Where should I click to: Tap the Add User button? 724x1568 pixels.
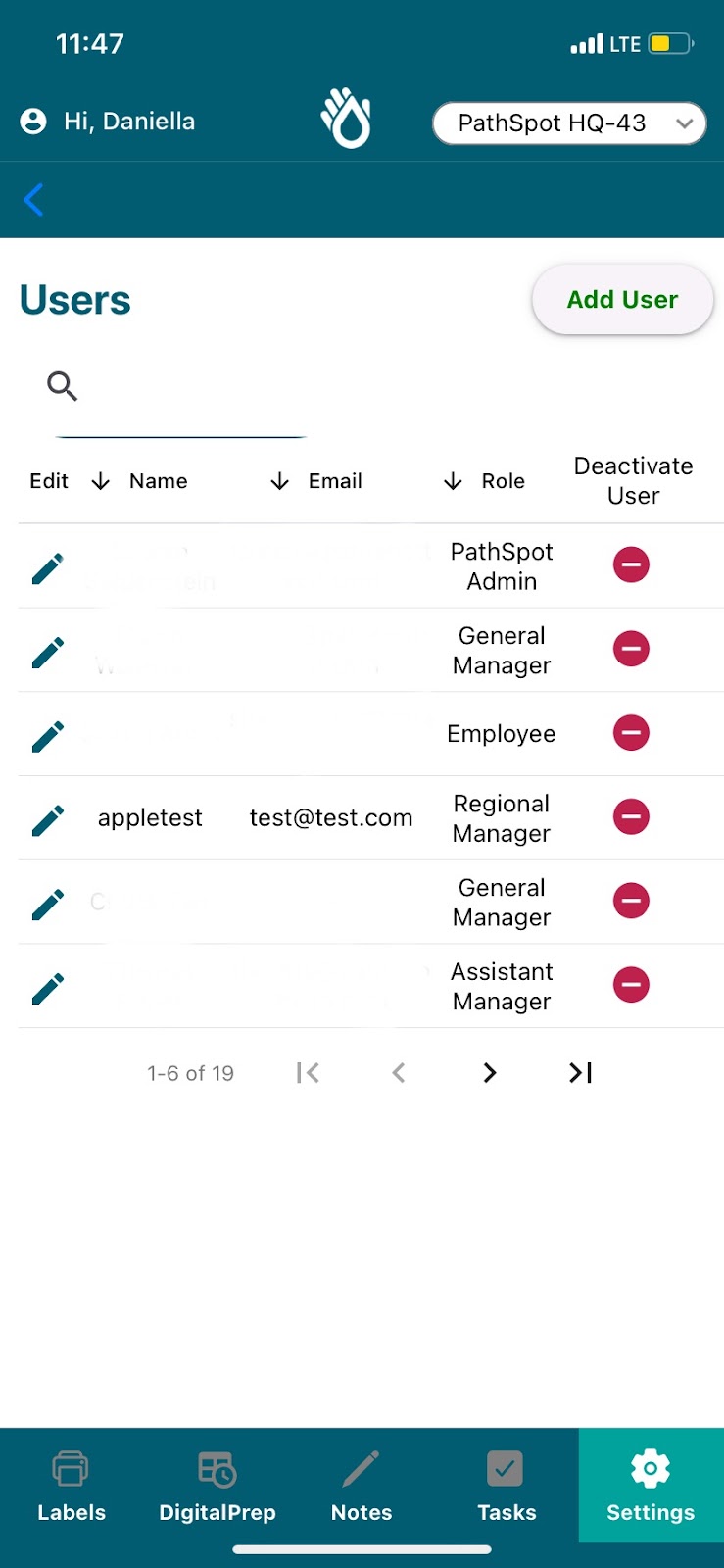(x=622, y=299)
